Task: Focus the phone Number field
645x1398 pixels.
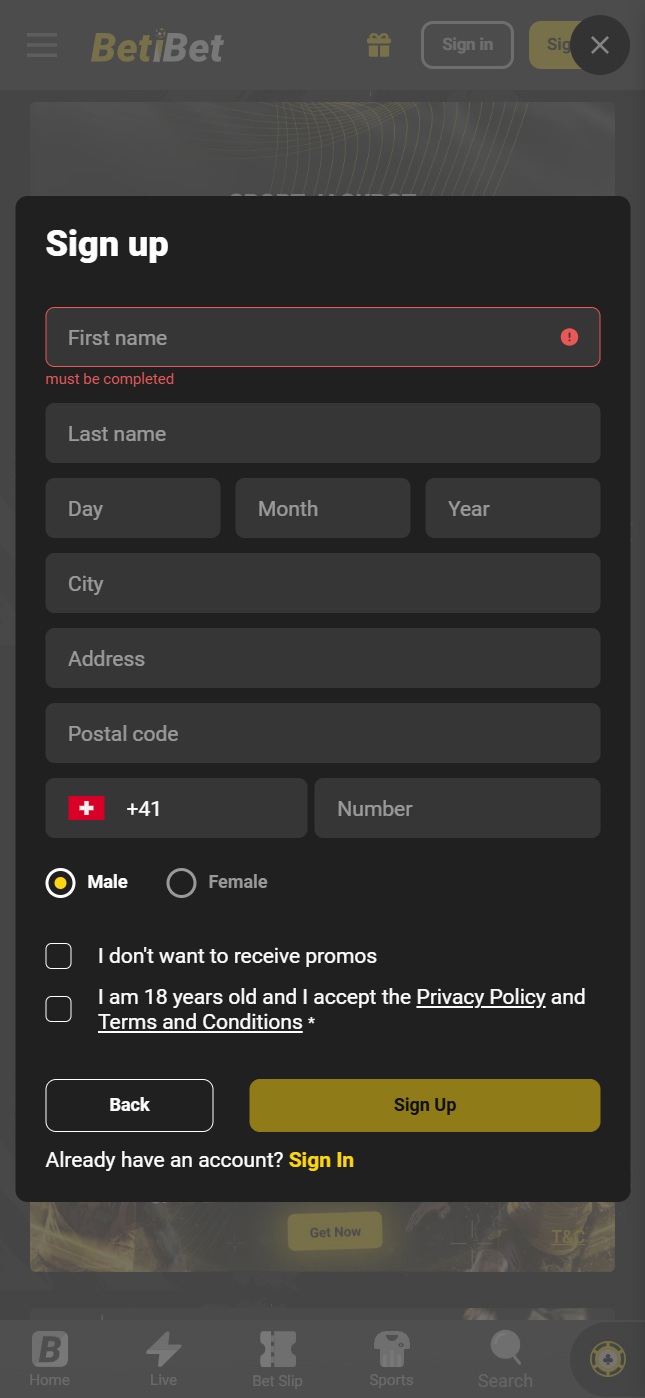Action: 458,808
